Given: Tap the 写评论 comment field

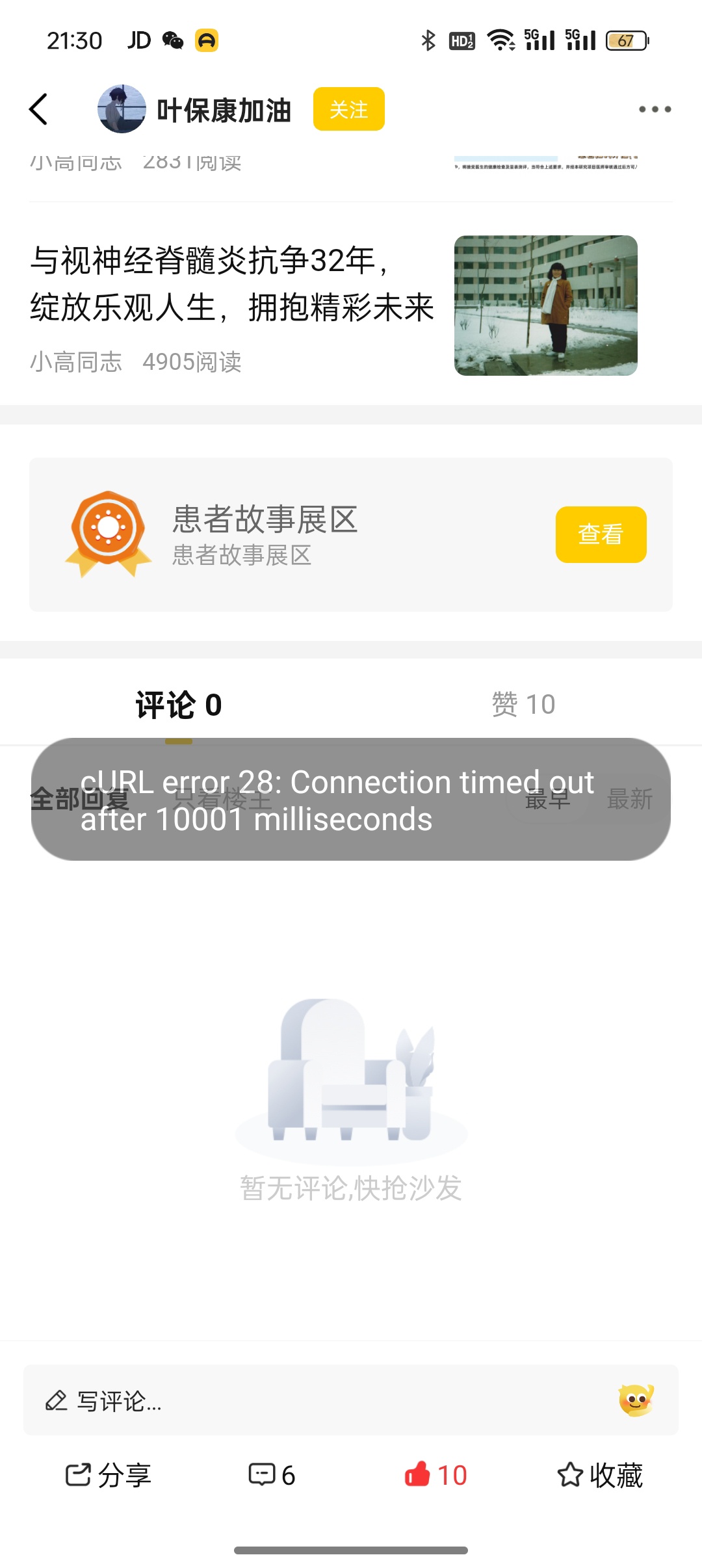Looking at the screenshot, I should click(x=318, y=1400).
